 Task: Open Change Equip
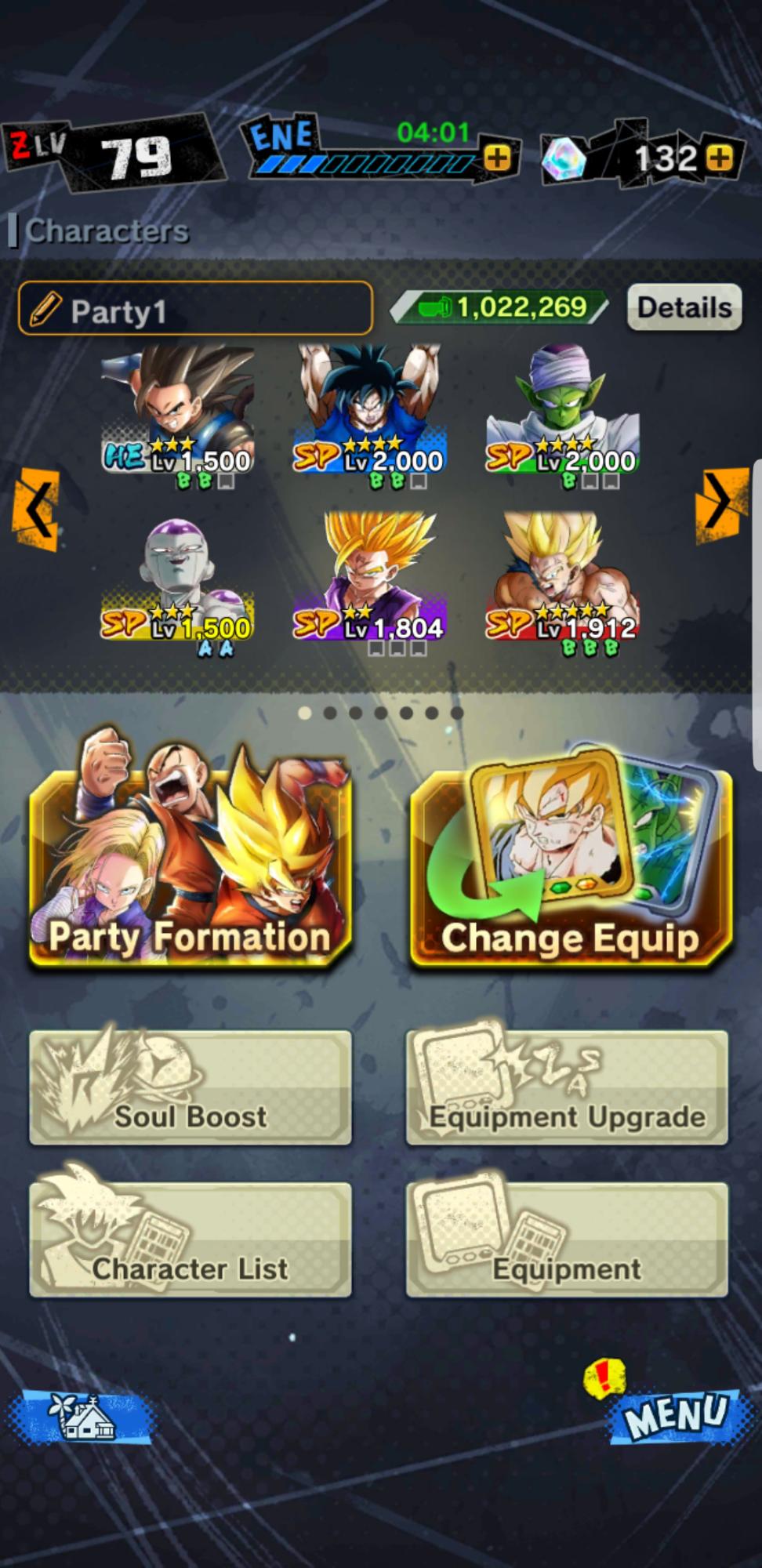pos(570,866)
